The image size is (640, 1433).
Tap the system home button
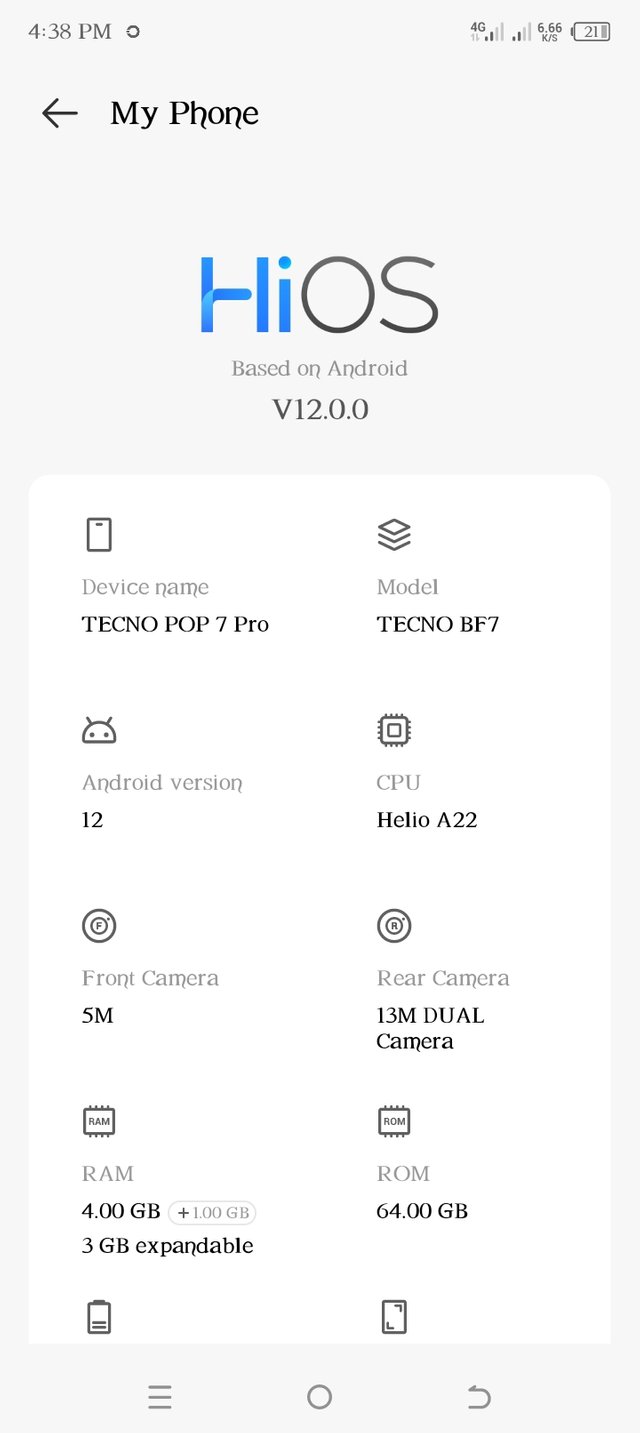[x=320, y=1397]
